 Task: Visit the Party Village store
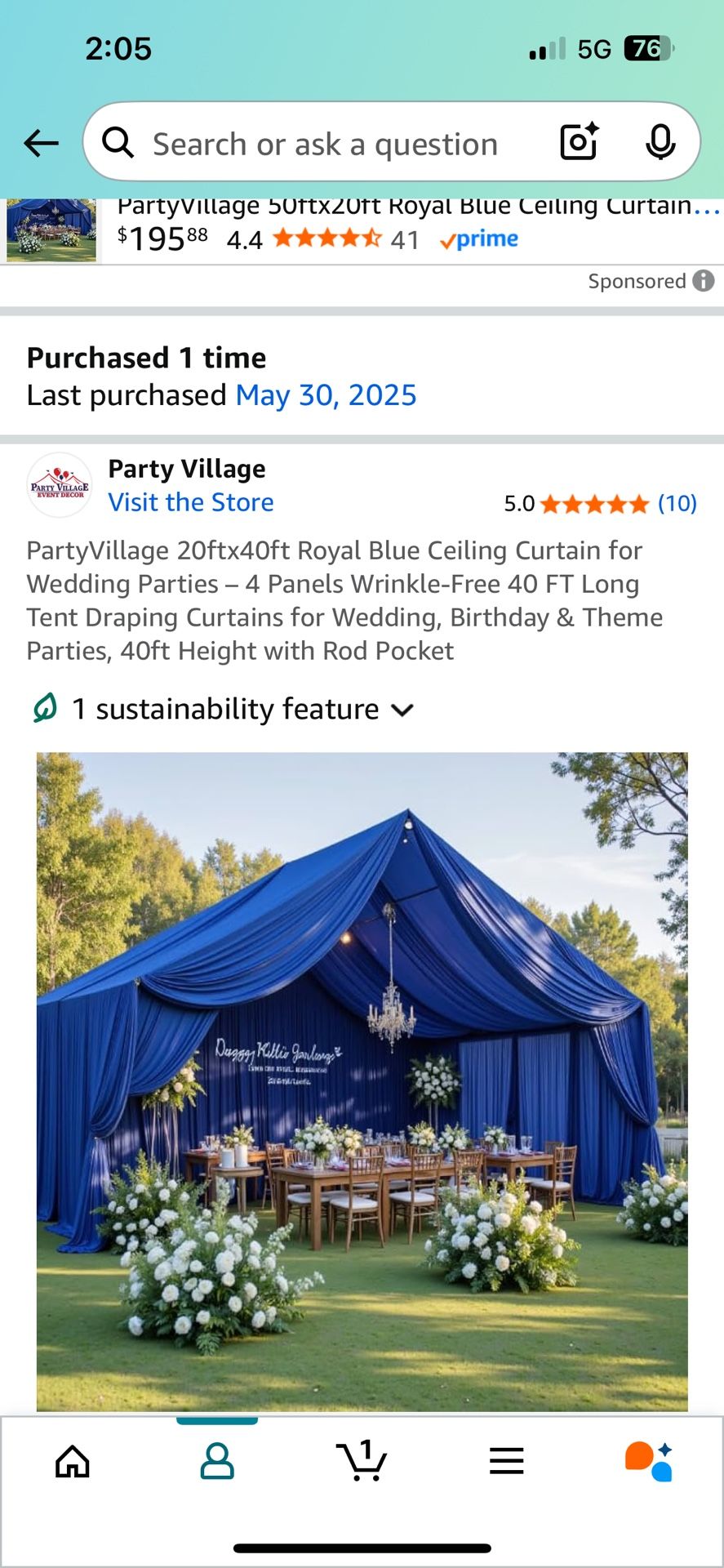(191, 502)
